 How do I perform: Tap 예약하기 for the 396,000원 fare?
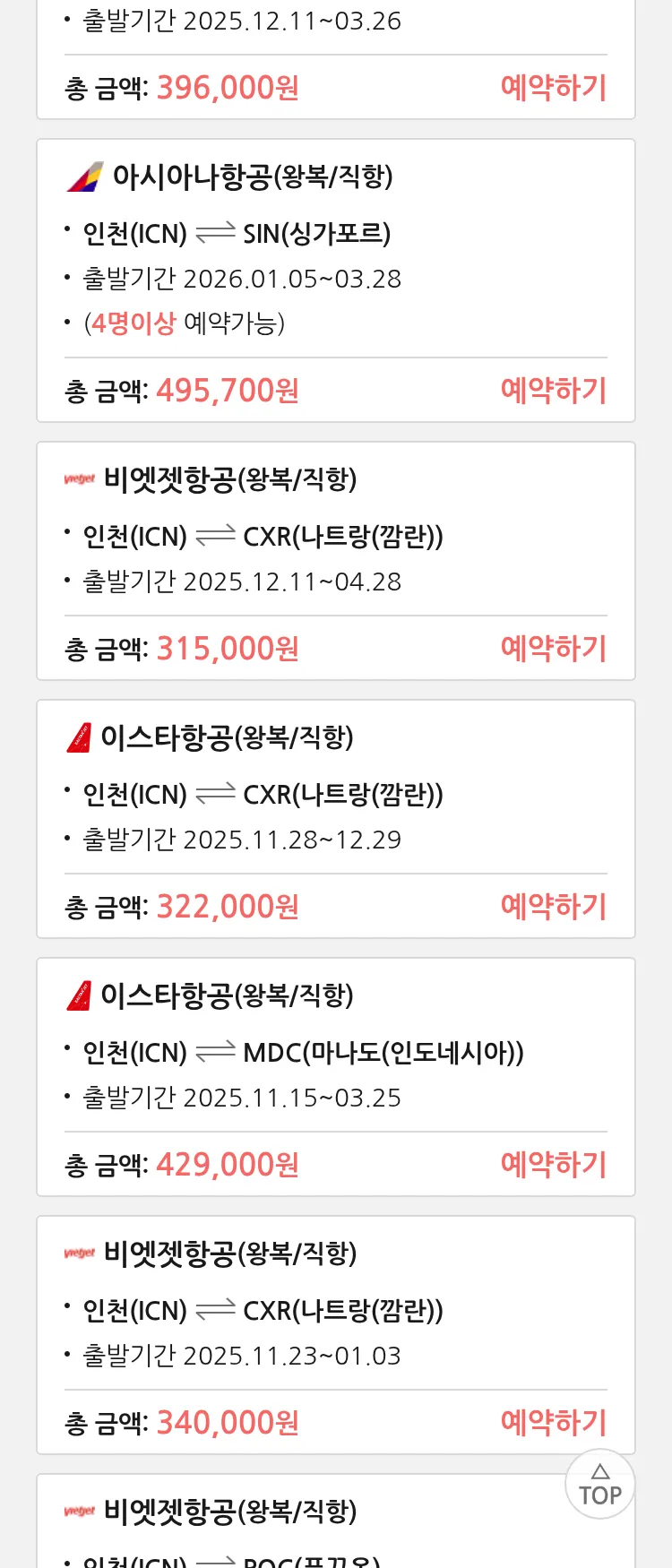tap(553, 88)
